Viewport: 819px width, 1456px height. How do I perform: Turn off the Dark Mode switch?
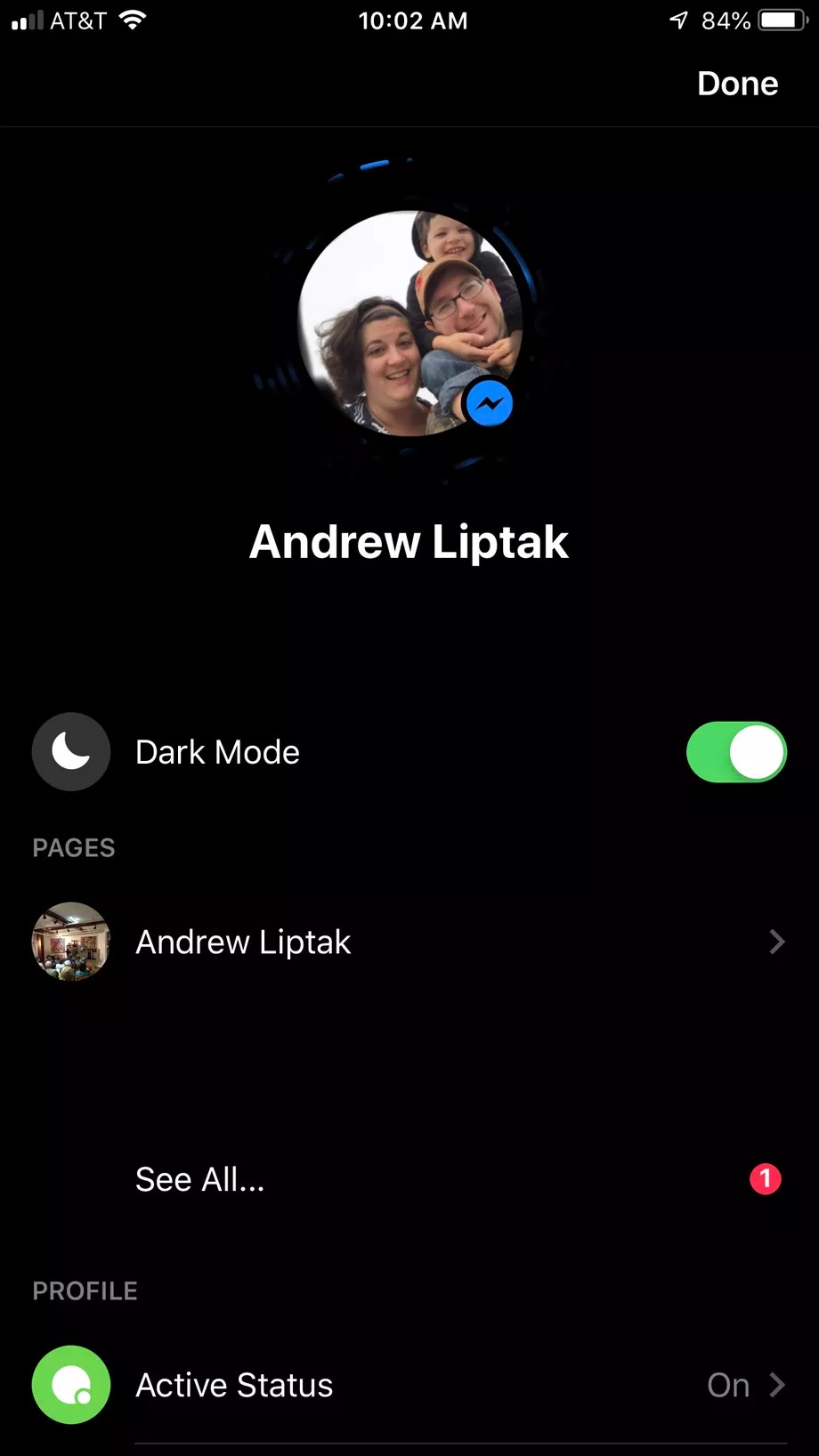736,752
